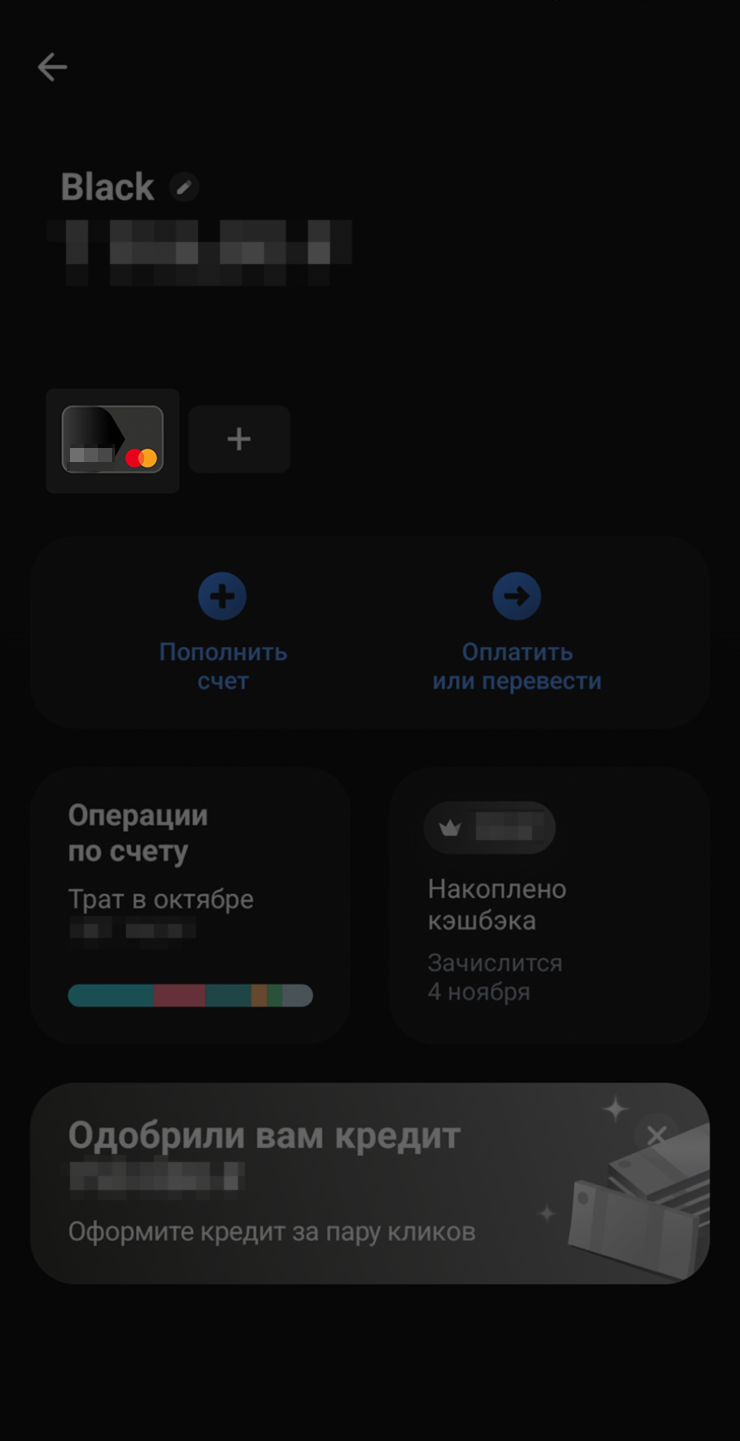Open the Одобрили вам кредит banner

click(300, 1185)
